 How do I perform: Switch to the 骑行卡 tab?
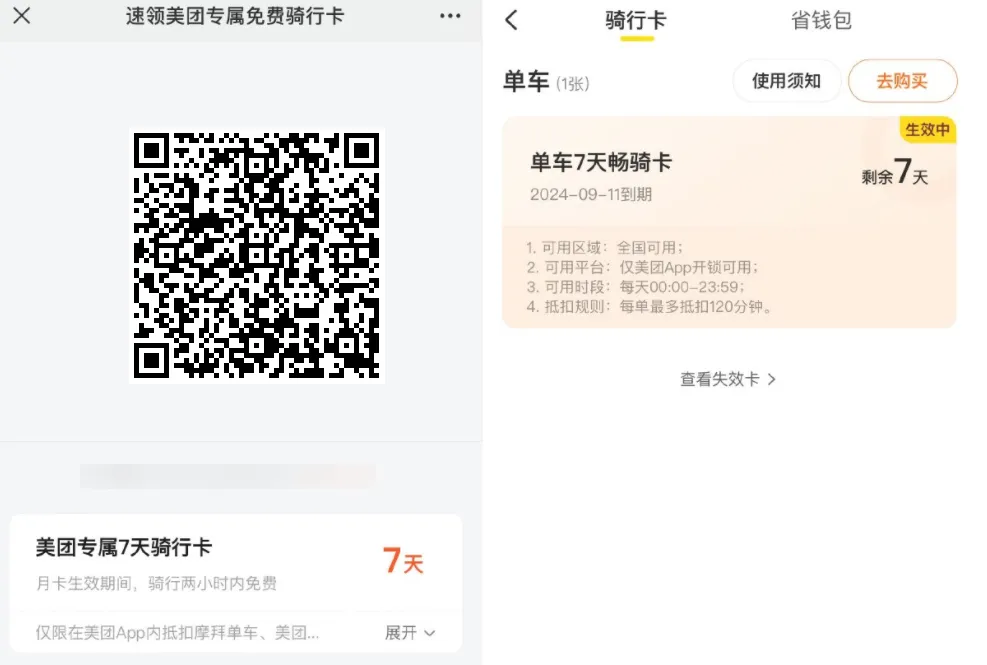tap(636, 20)
